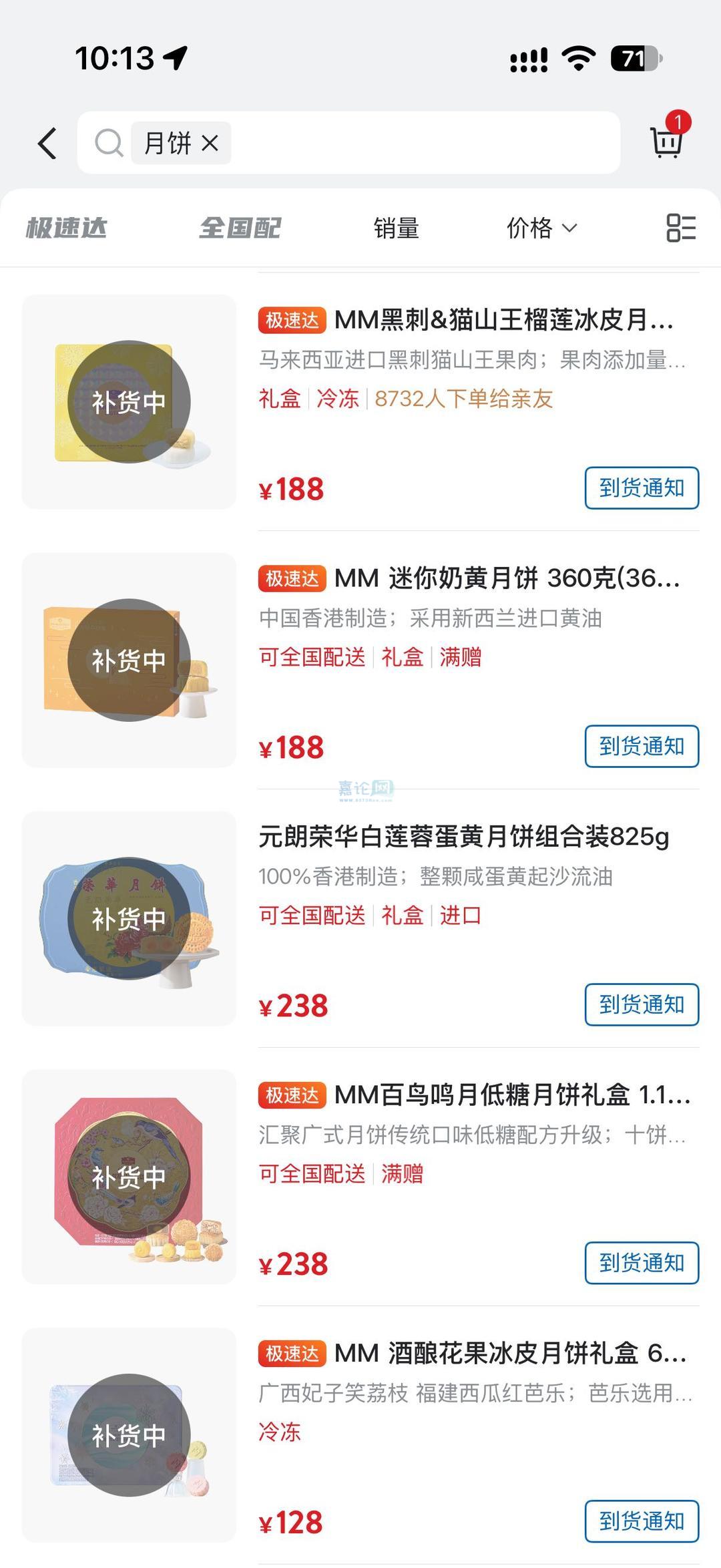Open the 价格 sort dropdown
Viewport: 721px width, 1568px height.
click(541, 228)
